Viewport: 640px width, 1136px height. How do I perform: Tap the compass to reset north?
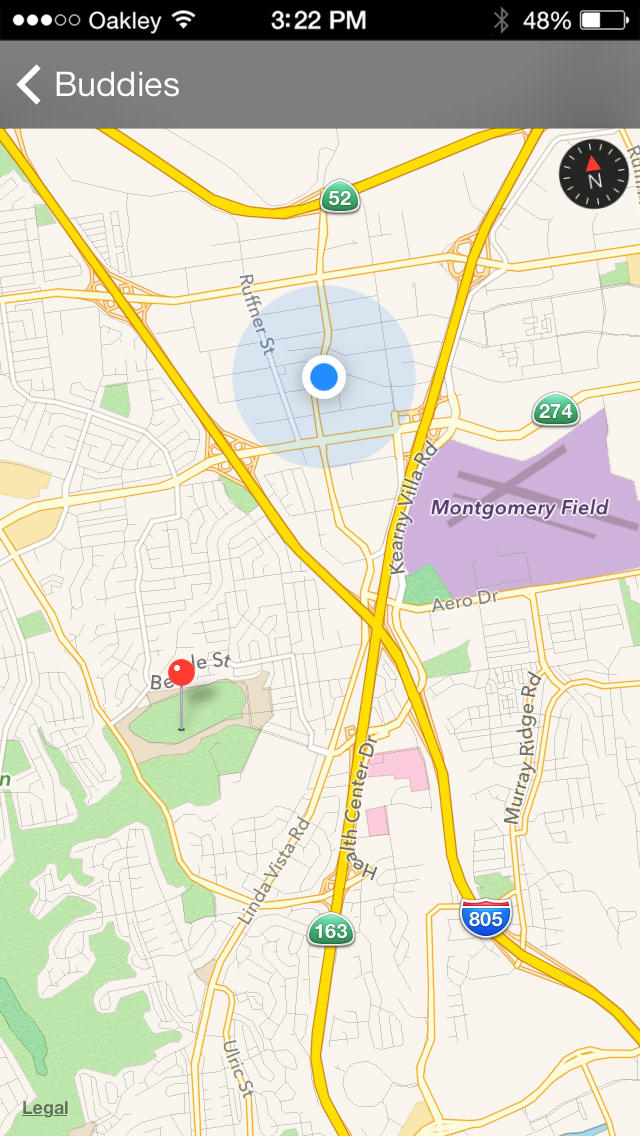pyautogui.click(x=594, y=174)
